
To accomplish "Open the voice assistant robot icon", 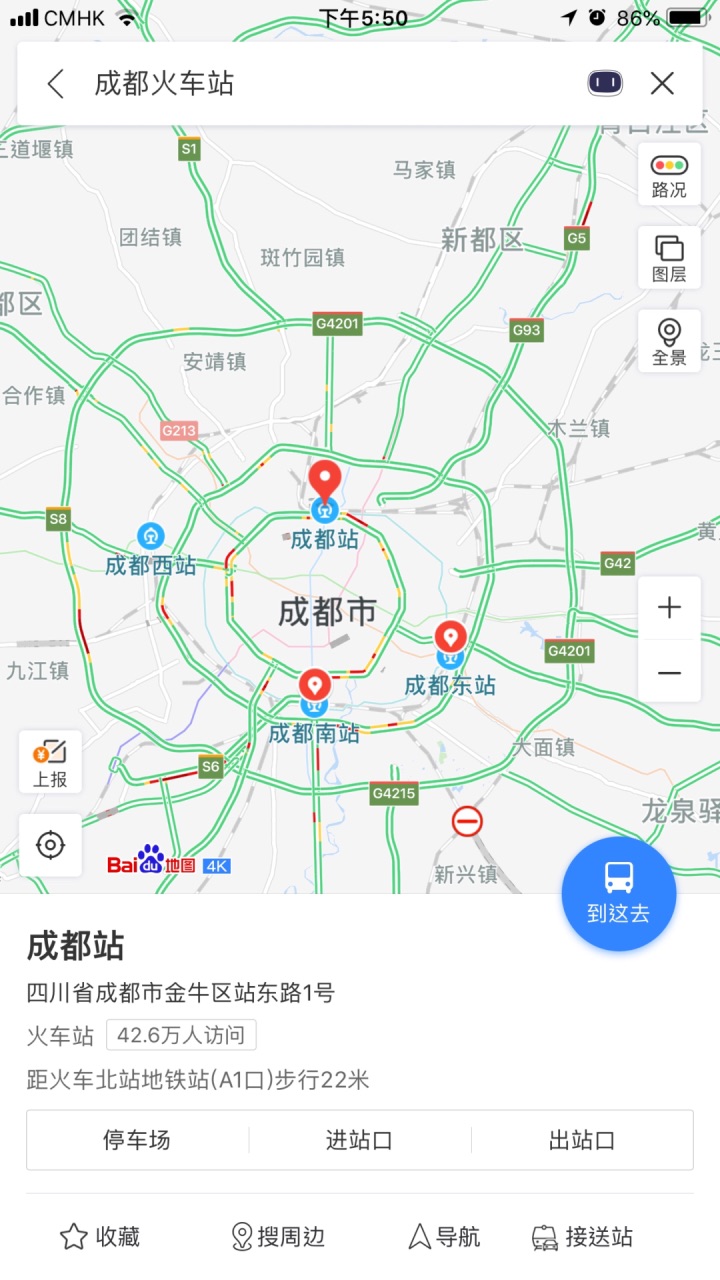I will pyautogui.click(x=605, y=83).
